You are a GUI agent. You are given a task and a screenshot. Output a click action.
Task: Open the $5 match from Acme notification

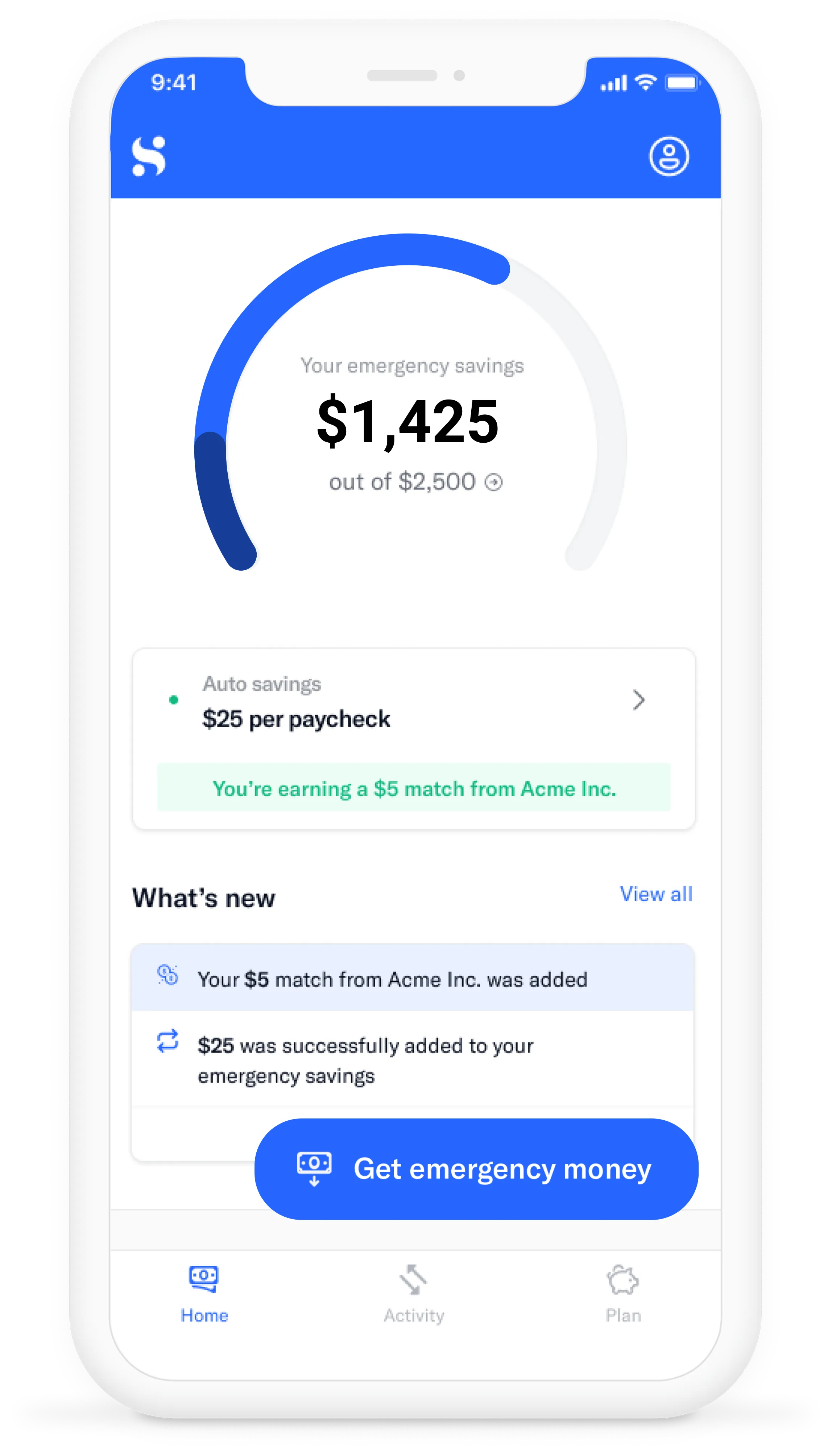pyautogui.click(x=413, y=980)
